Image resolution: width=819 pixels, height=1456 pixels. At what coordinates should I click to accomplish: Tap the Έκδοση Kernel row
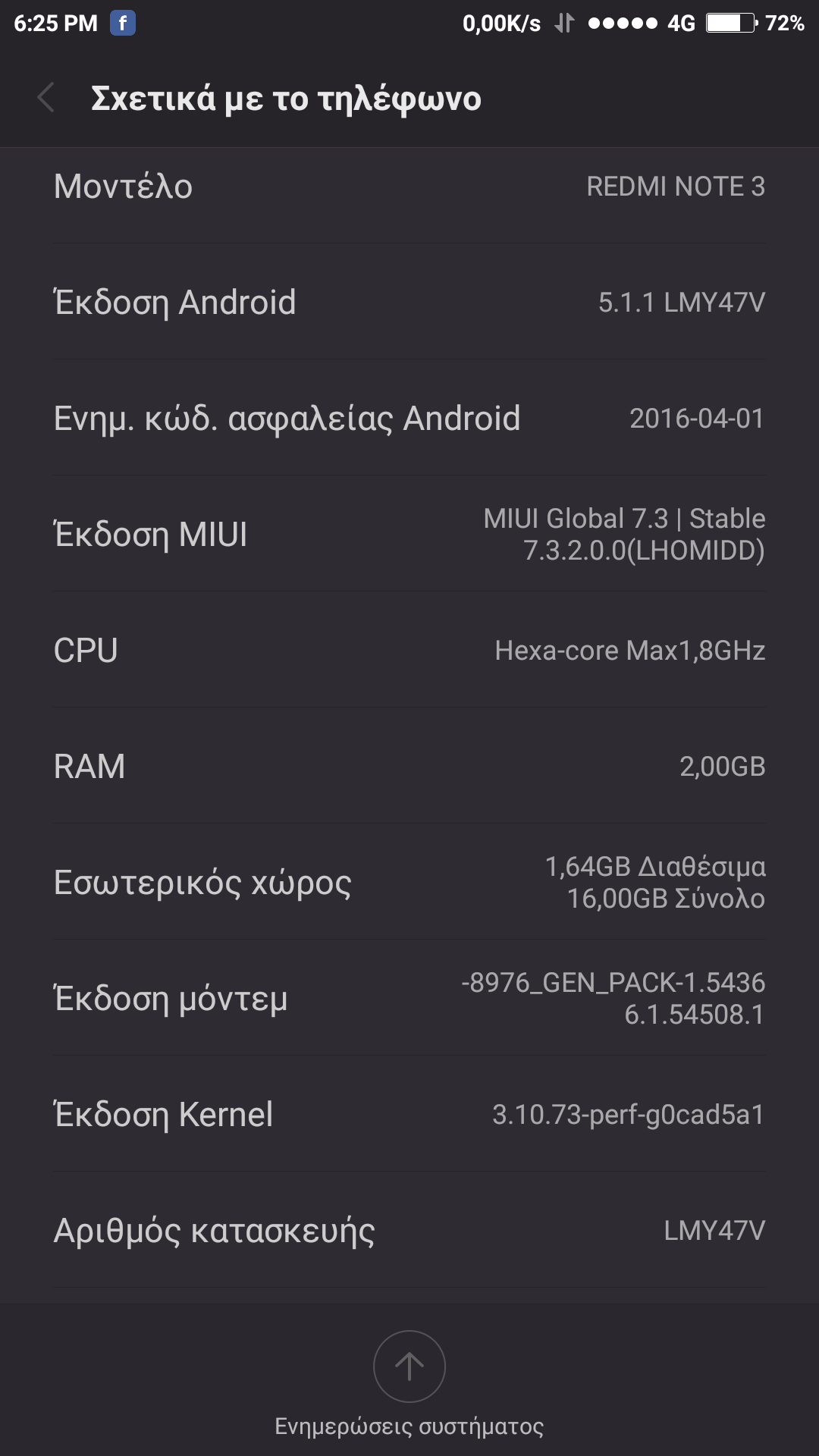point(409,1115)
